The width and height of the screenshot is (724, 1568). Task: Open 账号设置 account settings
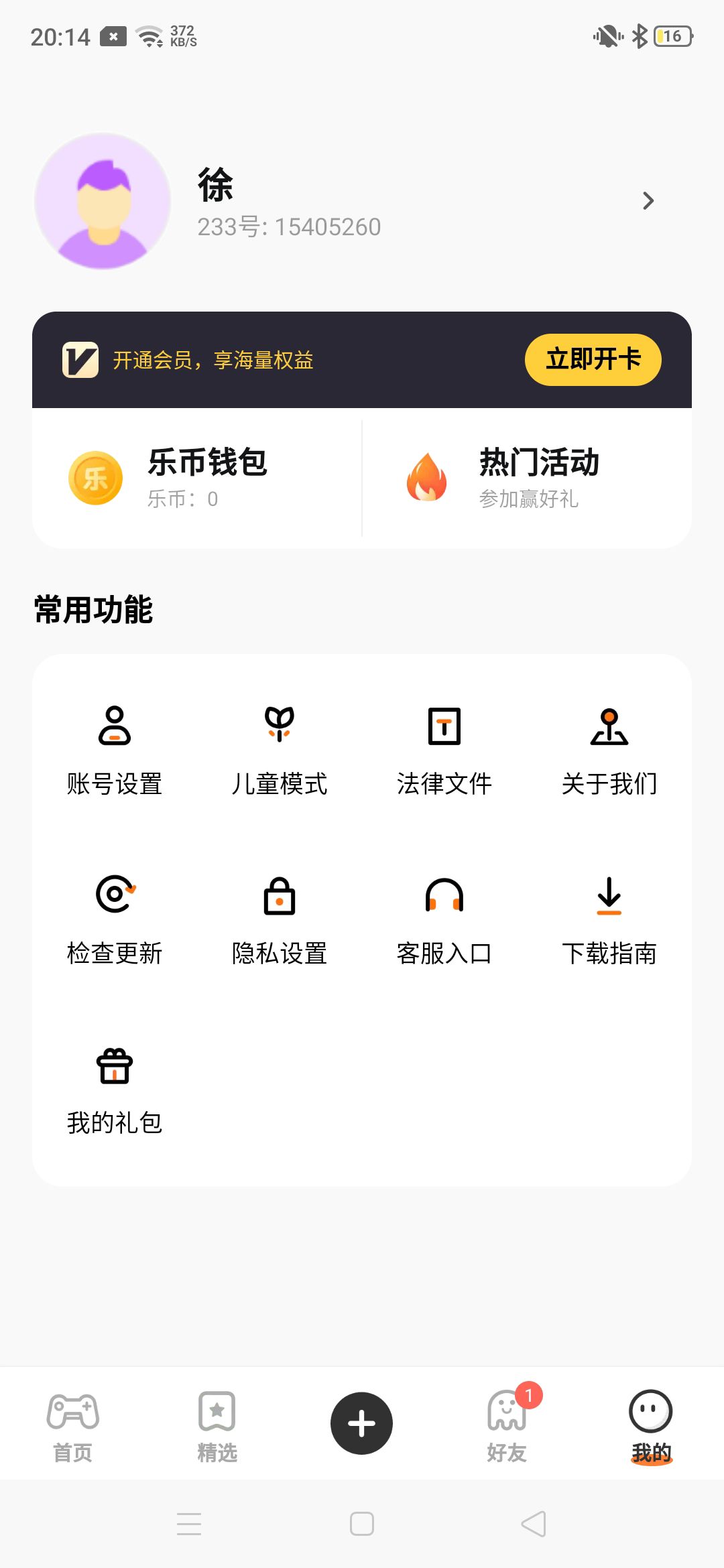[115, 750]
